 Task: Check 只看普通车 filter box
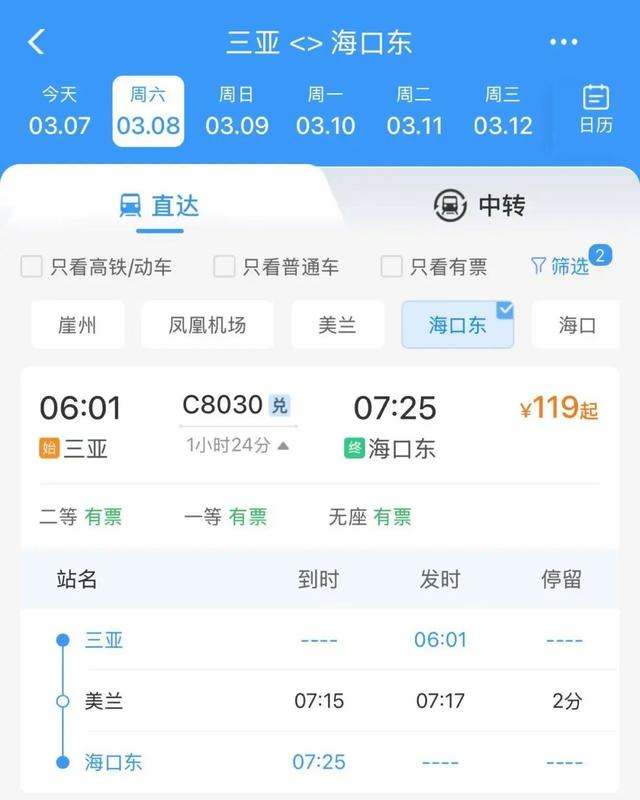(x=225, y=267)
